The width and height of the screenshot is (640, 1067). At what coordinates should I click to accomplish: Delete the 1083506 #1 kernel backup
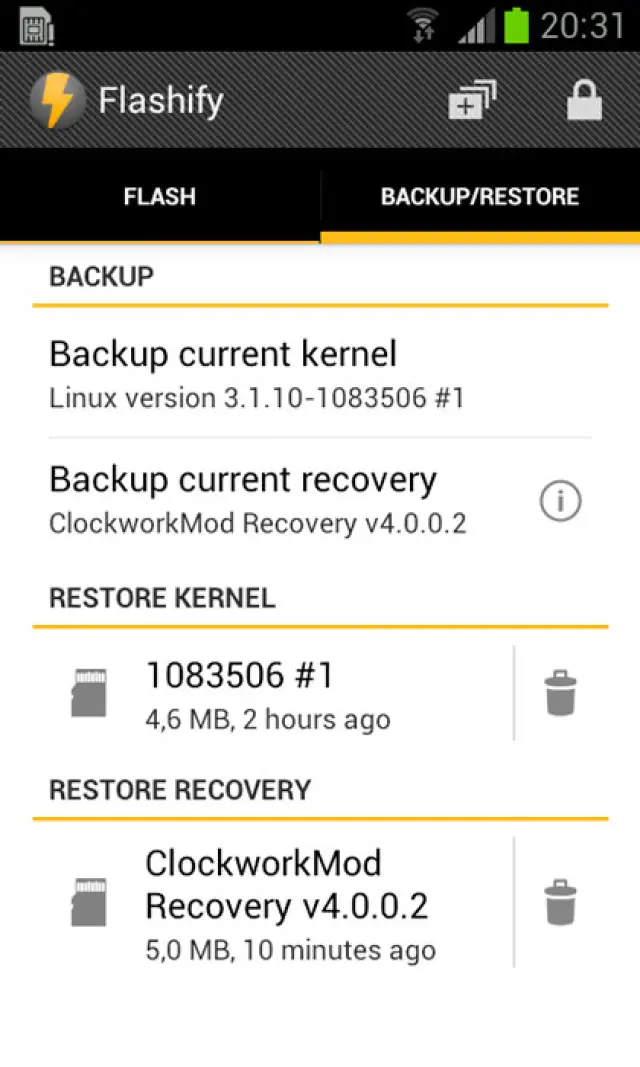coord(561,693)
